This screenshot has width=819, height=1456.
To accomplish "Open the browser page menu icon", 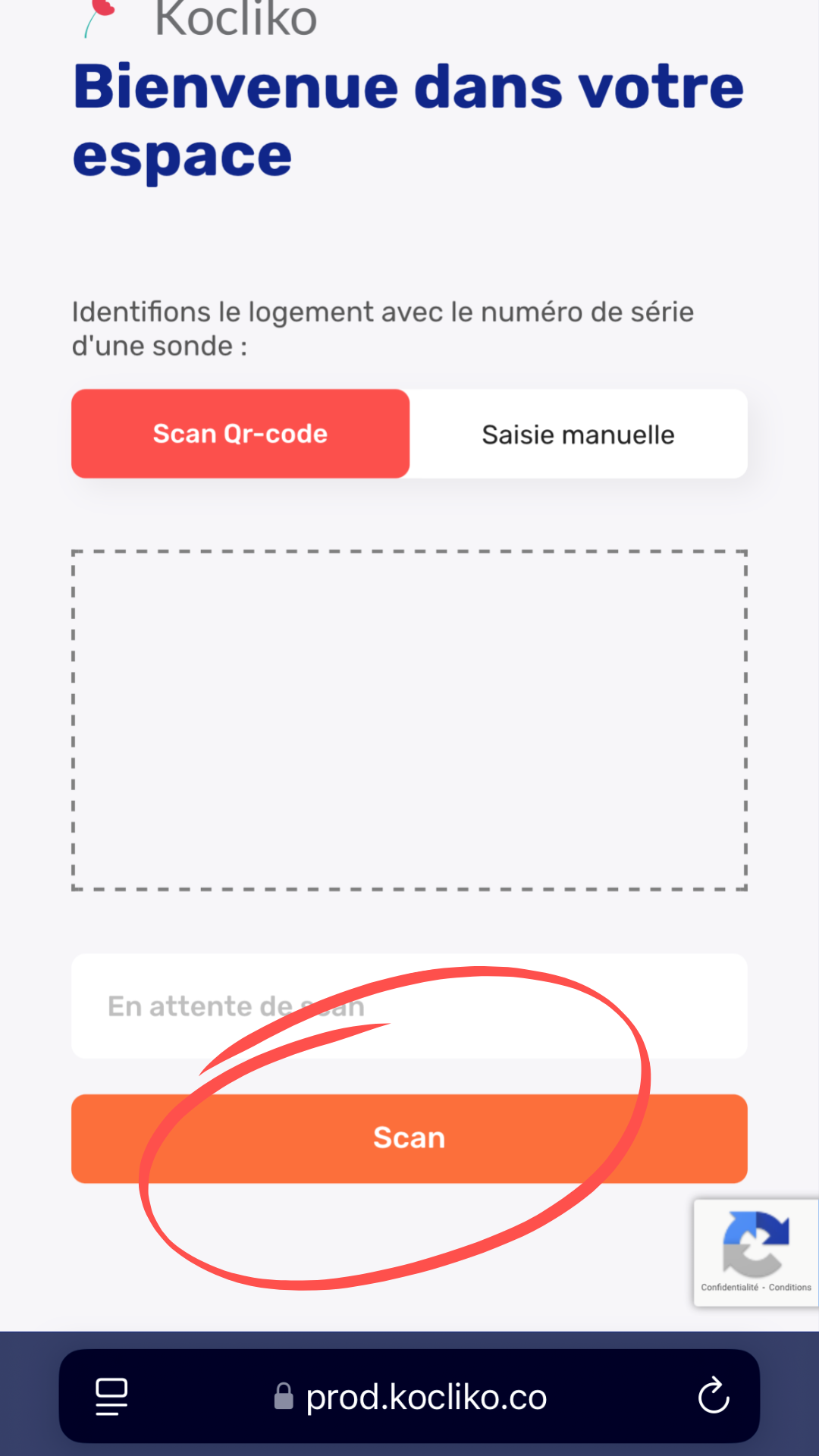I will pyautogui.click(x=111, y=1396).
